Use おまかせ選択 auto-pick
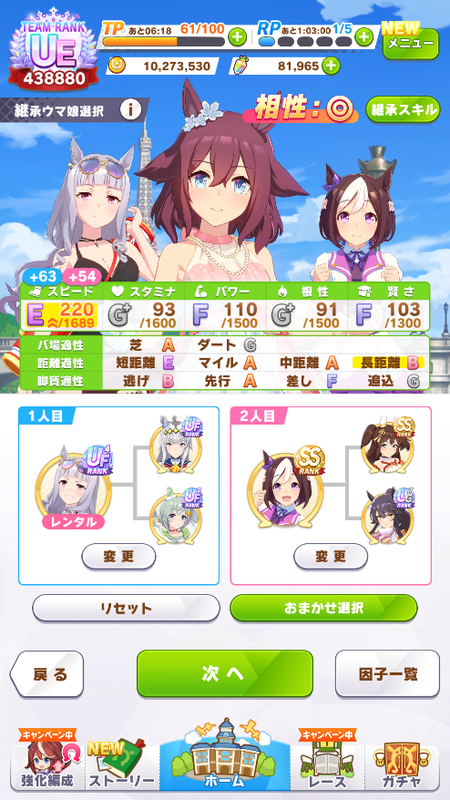450x800 pixels. (323, 608)
